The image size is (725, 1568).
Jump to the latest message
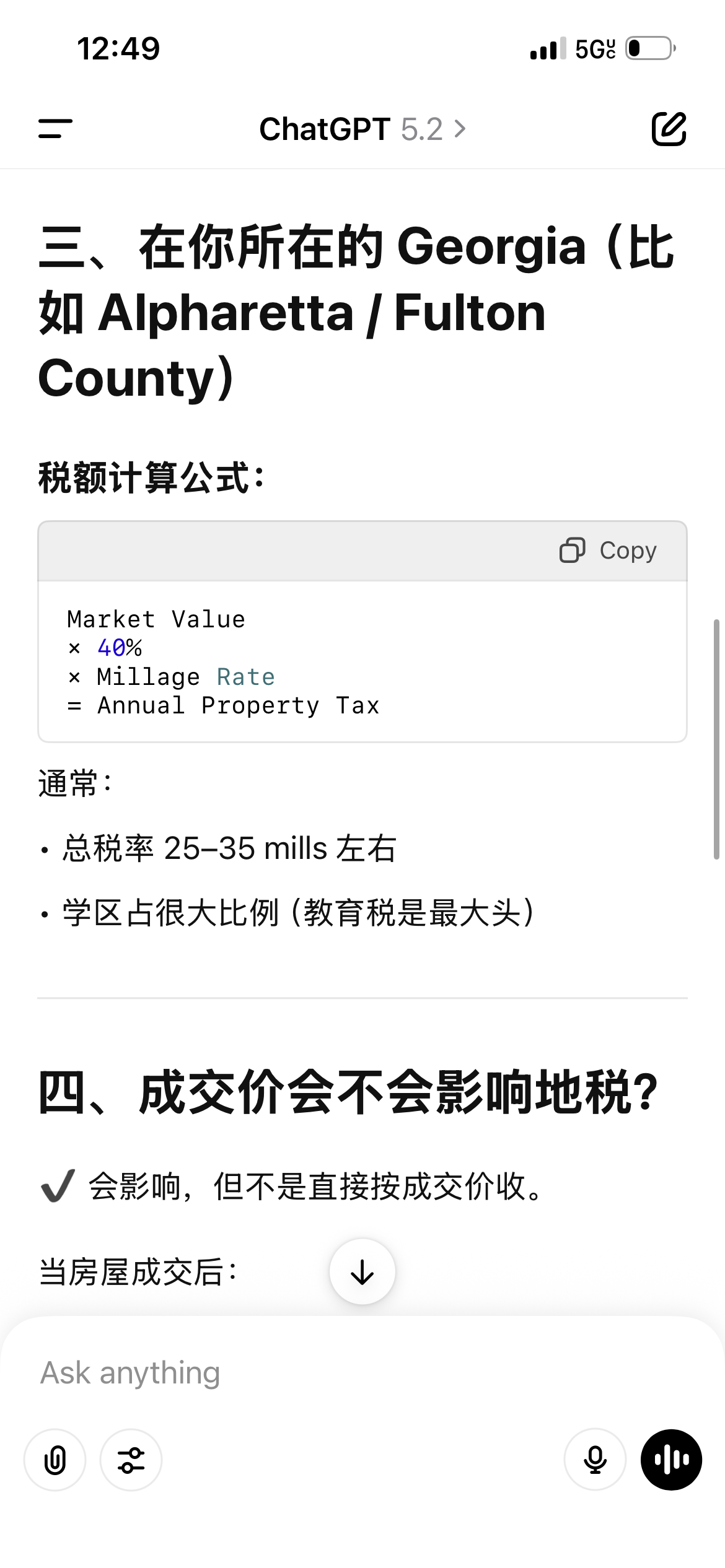pos(362,1272)
